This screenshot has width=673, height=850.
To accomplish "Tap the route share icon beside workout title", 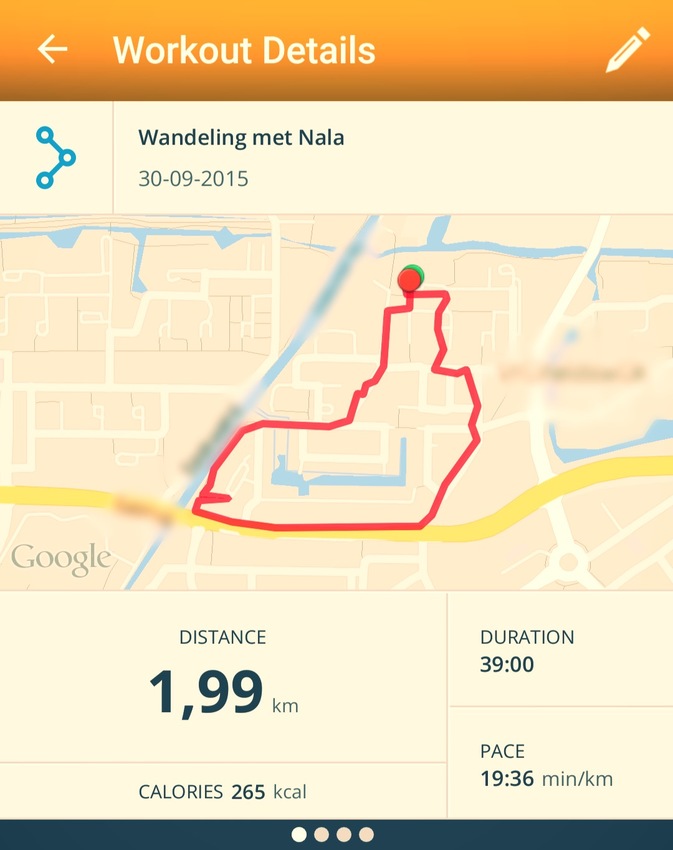I will point(55,157).
